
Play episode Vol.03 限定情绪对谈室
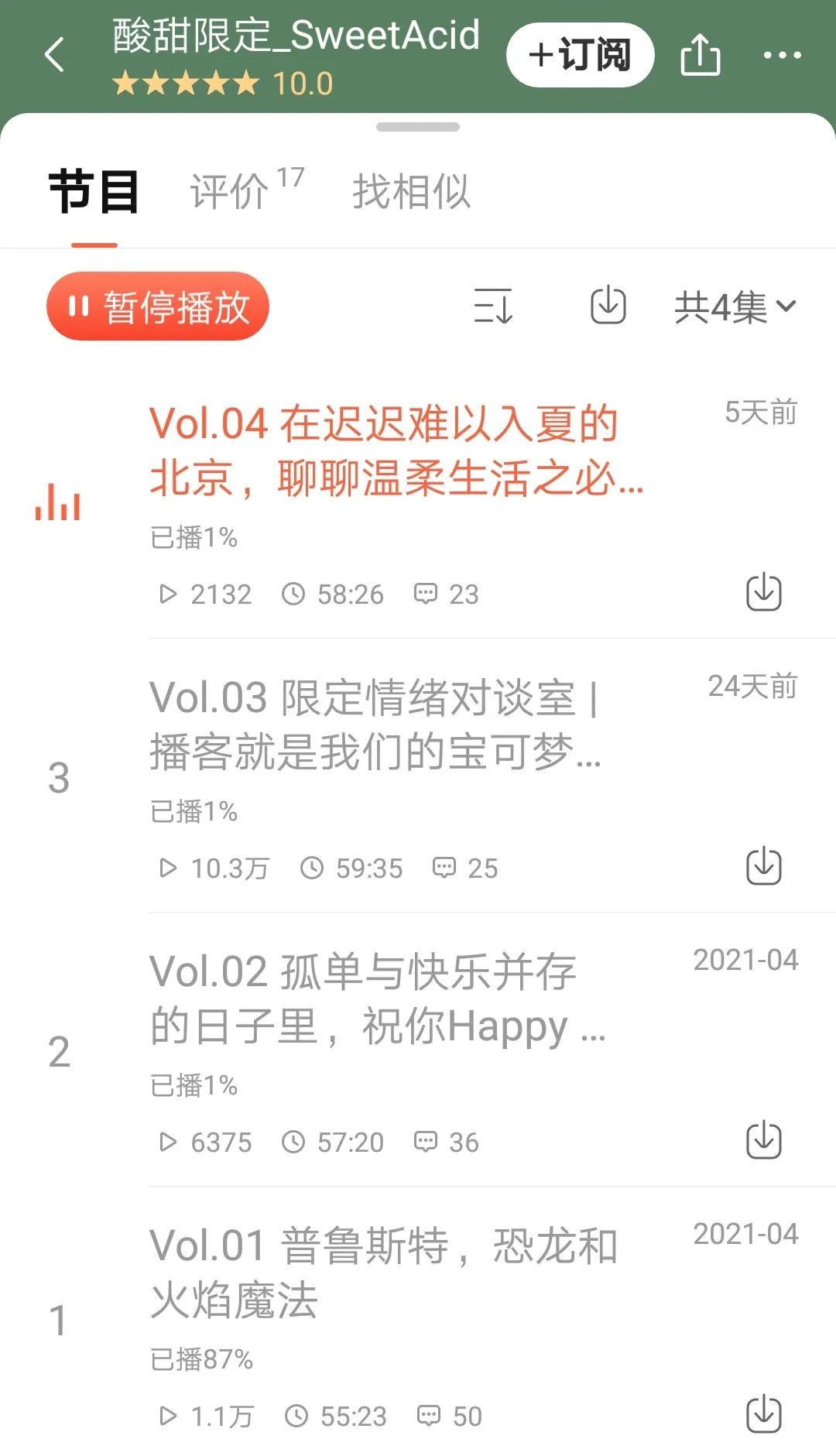tap(376, 725)
